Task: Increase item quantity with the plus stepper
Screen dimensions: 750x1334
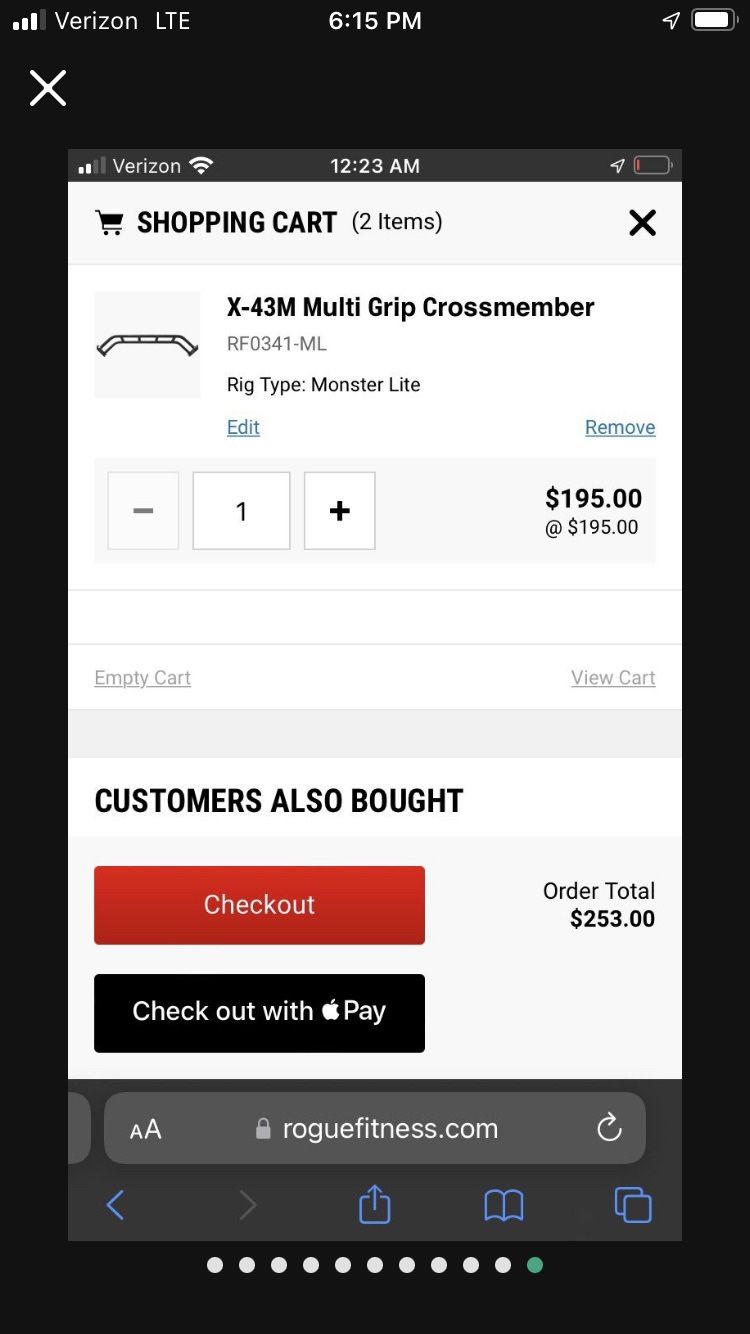Action: pos(339,511)
